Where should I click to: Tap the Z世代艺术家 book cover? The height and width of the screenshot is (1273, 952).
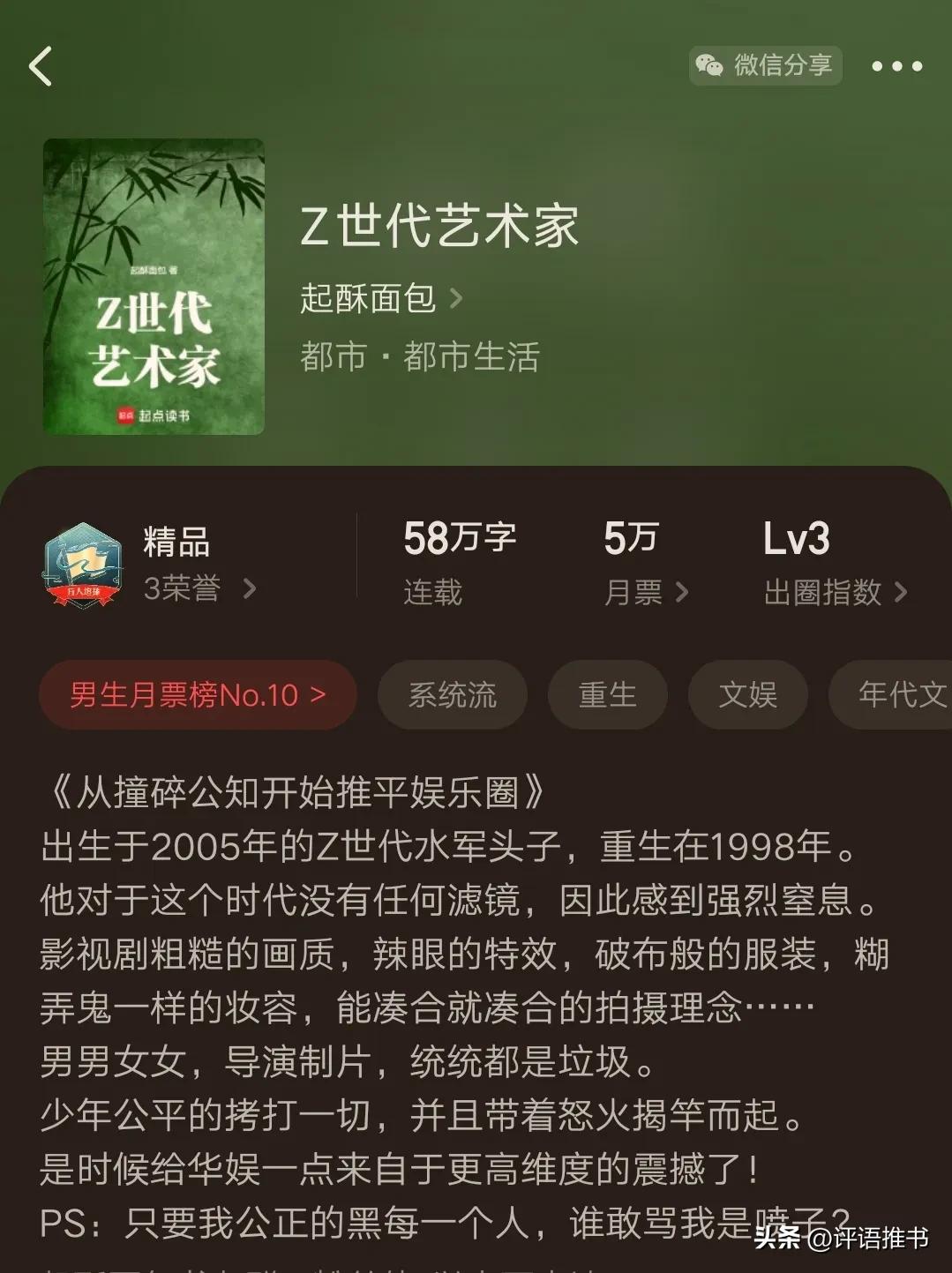154,287
